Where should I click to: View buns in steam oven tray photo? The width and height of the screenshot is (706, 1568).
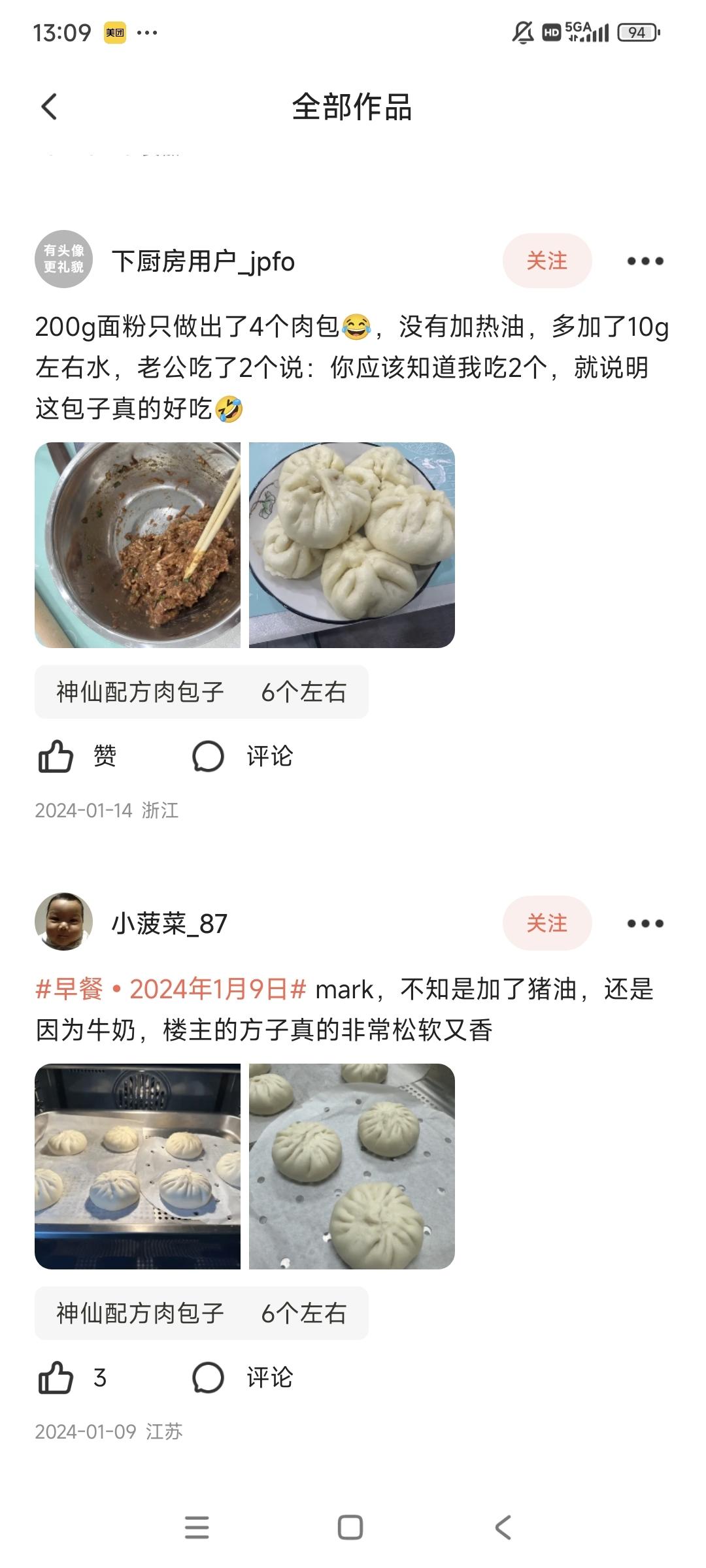click(x=137, y=1166)
